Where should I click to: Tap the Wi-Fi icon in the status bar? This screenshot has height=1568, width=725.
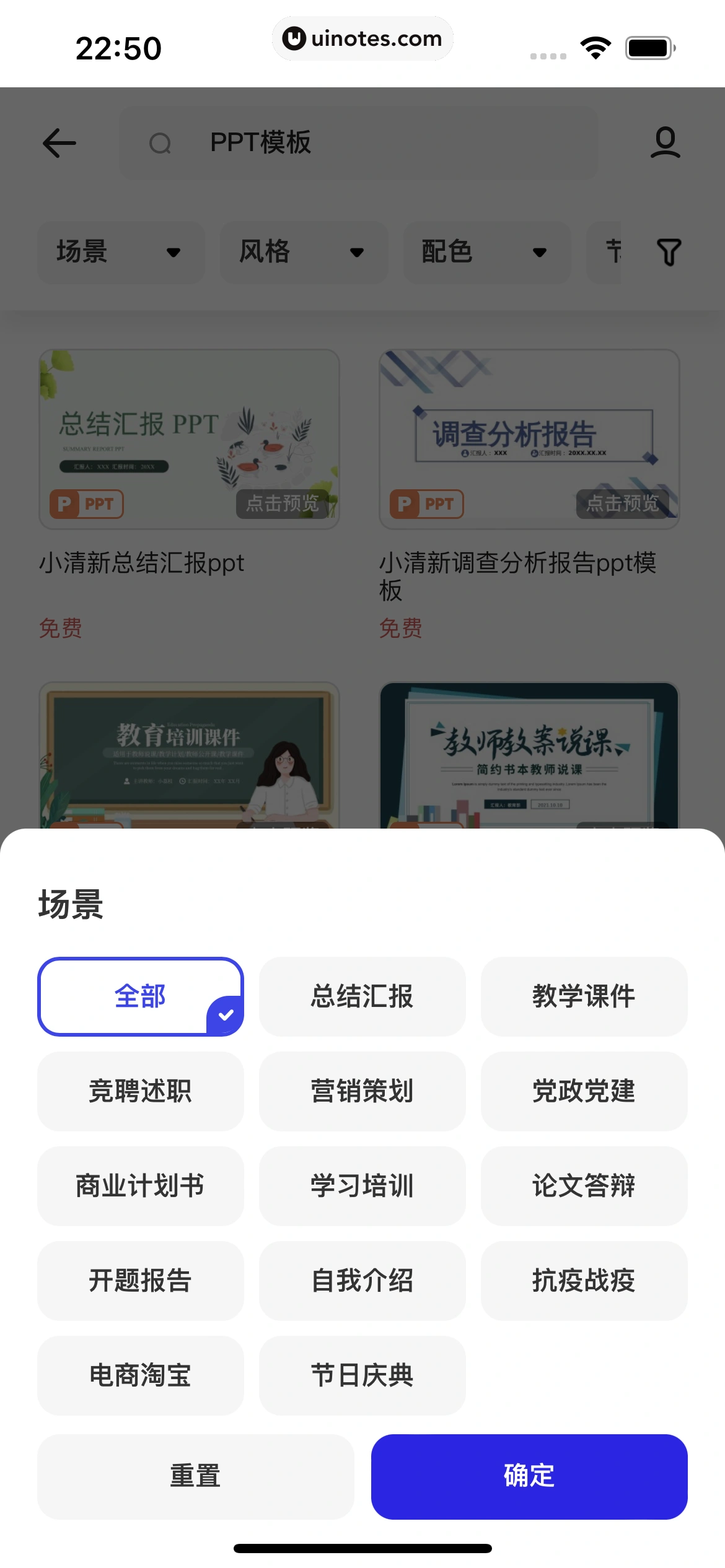(596, 47)
